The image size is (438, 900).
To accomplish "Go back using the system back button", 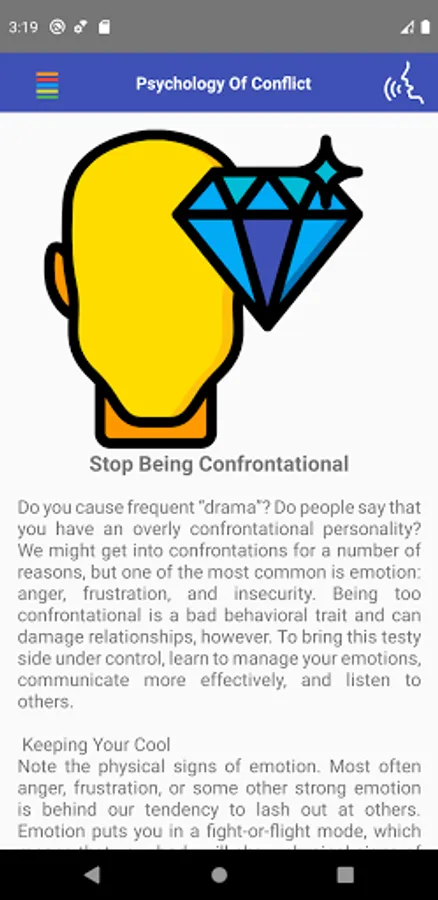I will coord(92,875).
